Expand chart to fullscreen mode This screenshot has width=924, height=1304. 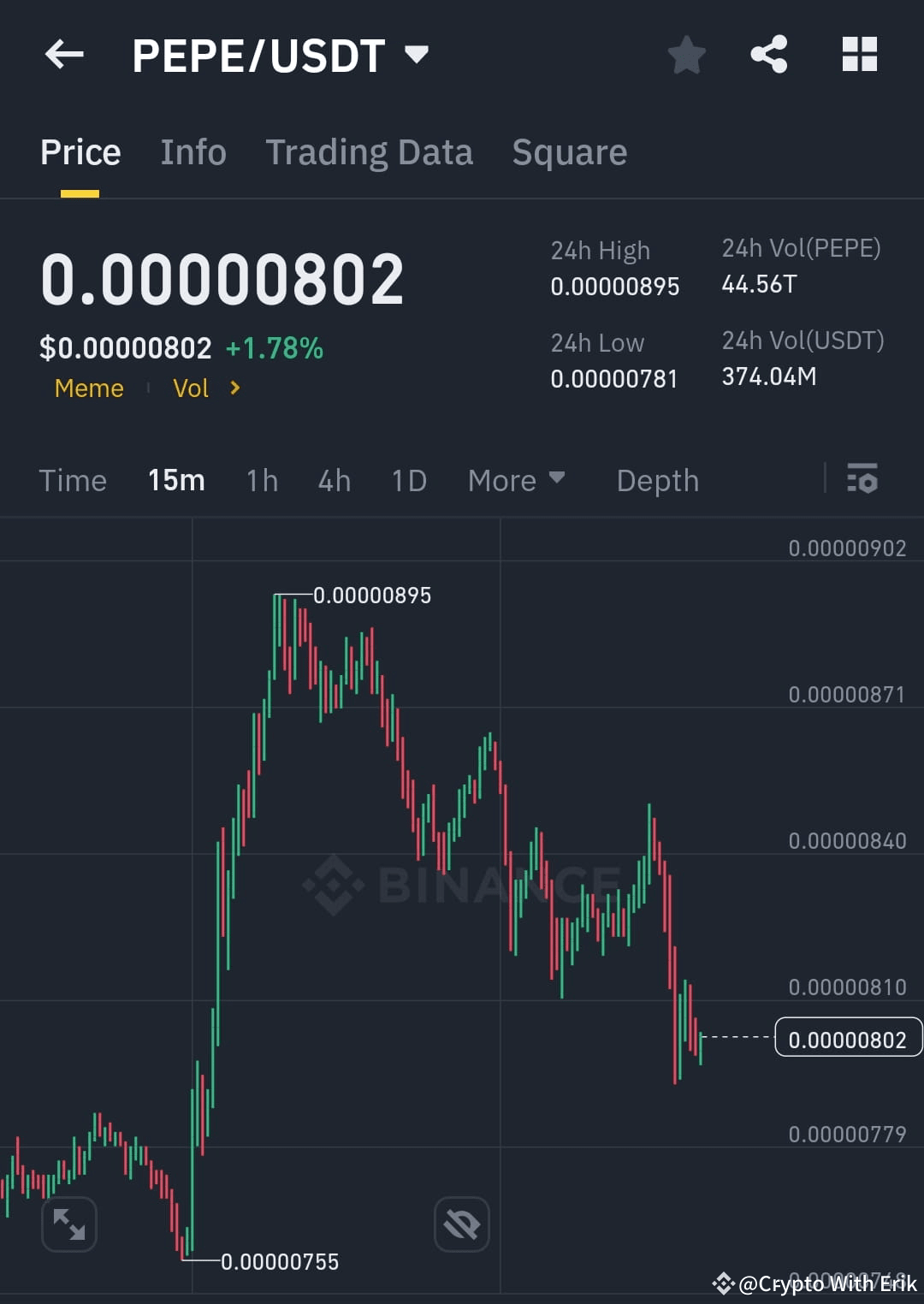(68, 1224)
